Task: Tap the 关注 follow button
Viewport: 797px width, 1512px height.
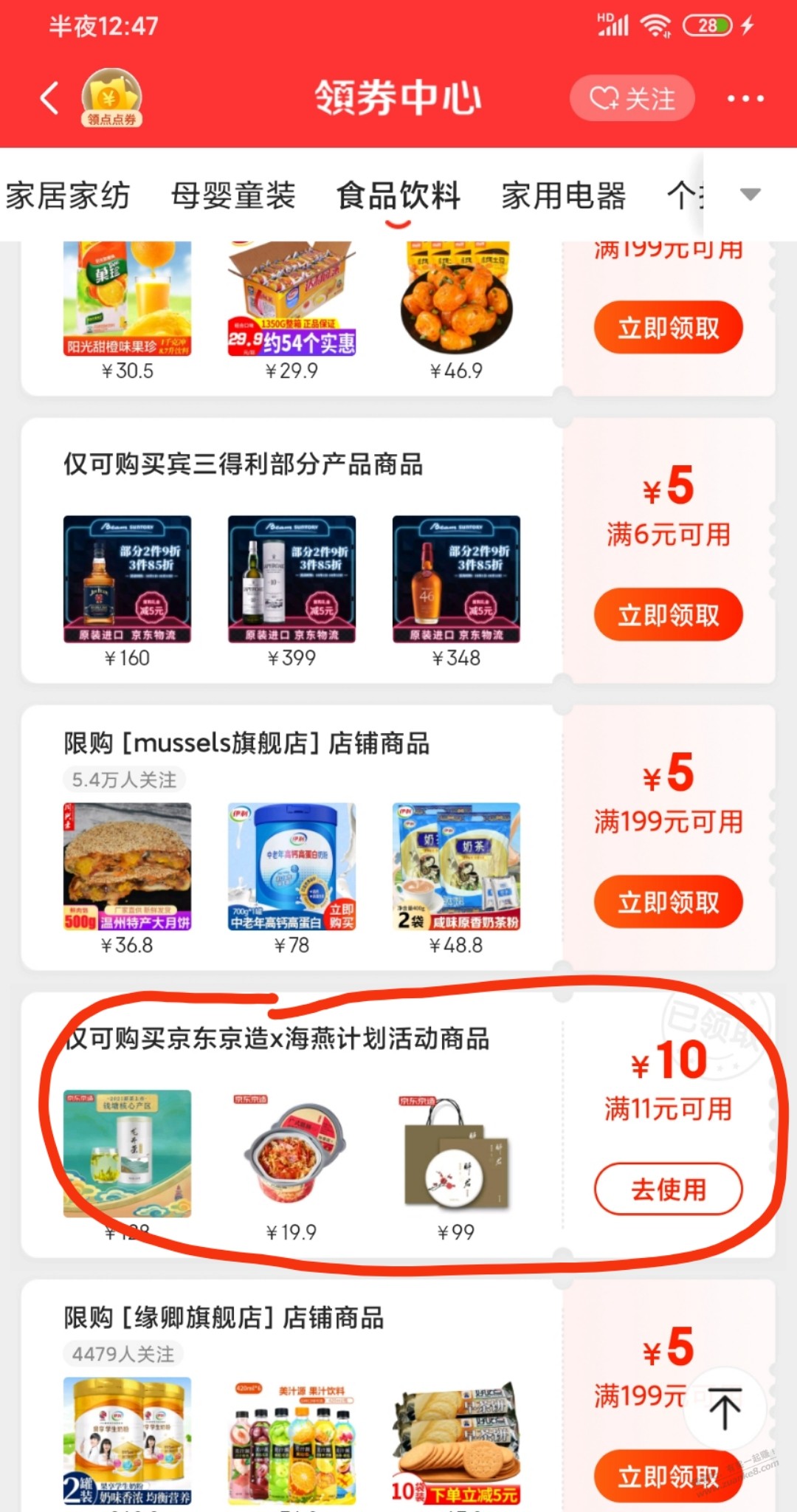Action: click(632, 98)
